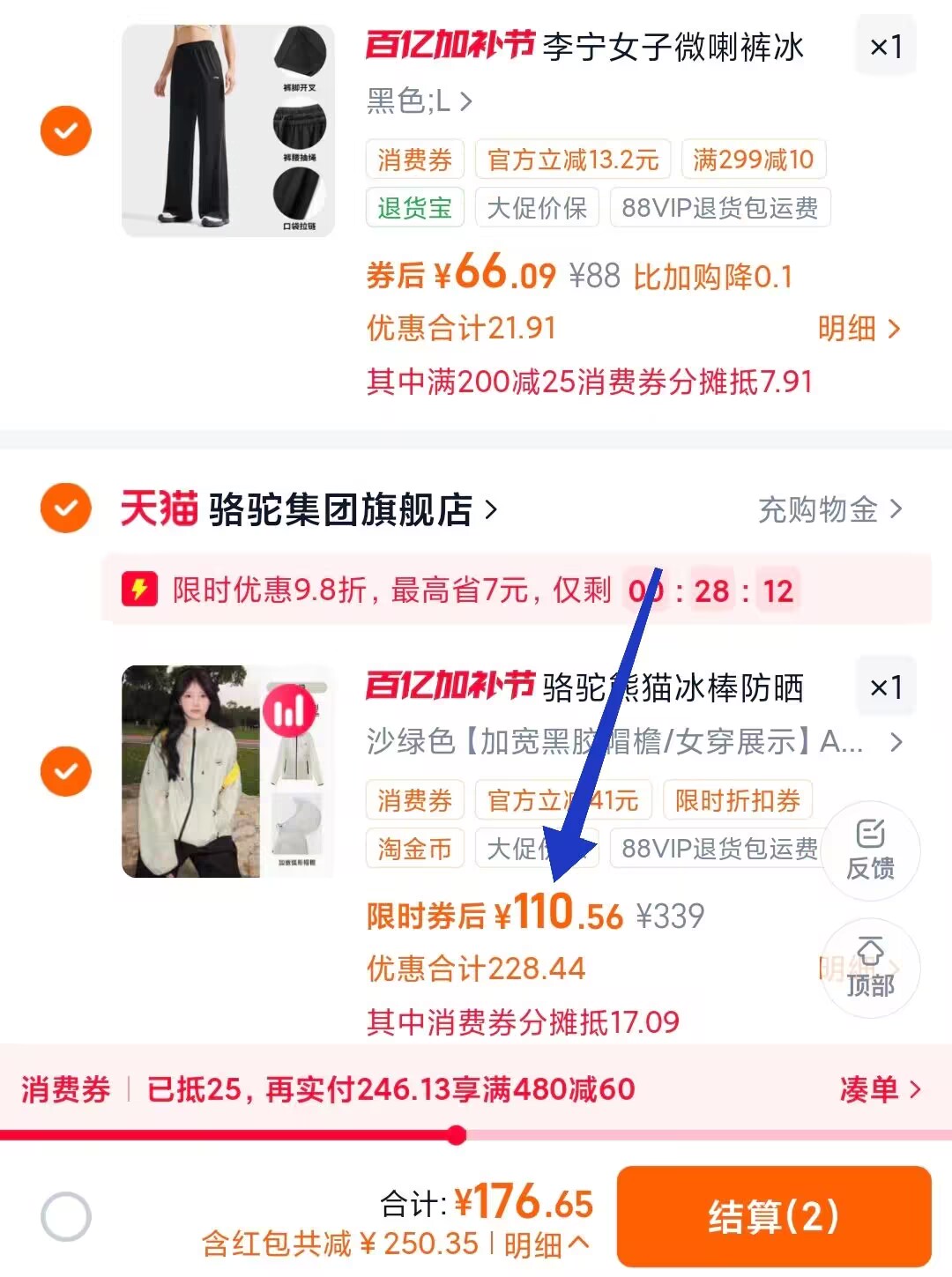This screenshot has height=1277, width=952.
Task: Uncheck the 骆驼集团旗舰店 store checkbox
Action: coord(66,508)
